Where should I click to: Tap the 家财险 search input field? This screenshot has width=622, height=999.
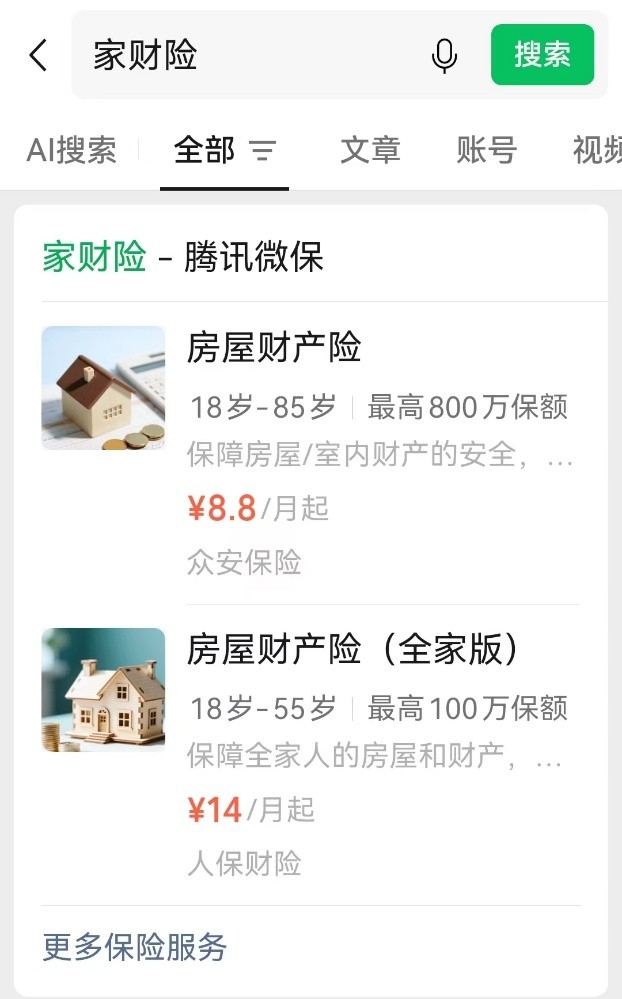click(x=250, y=55)
